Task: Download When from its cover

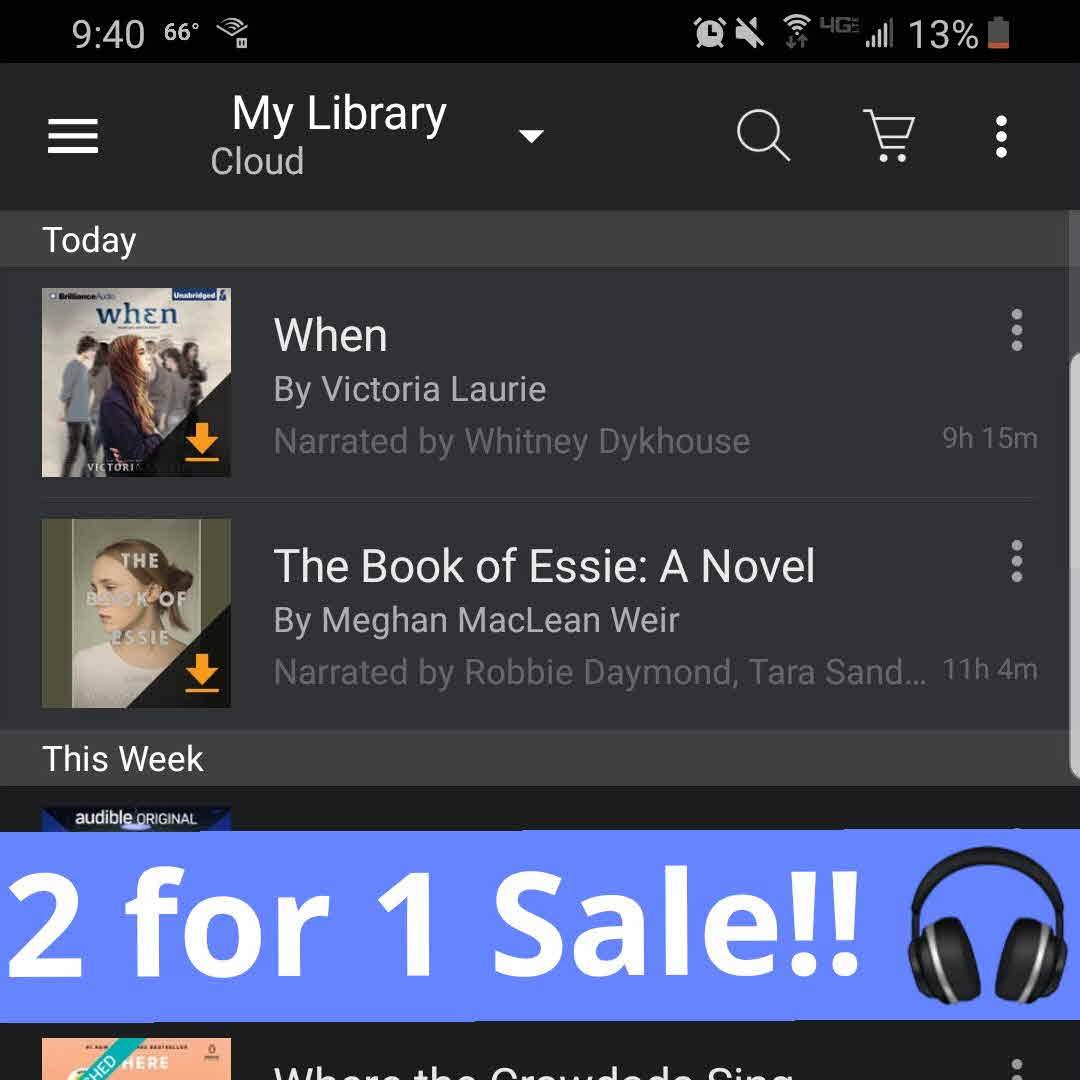Action: tap(202, 441)
